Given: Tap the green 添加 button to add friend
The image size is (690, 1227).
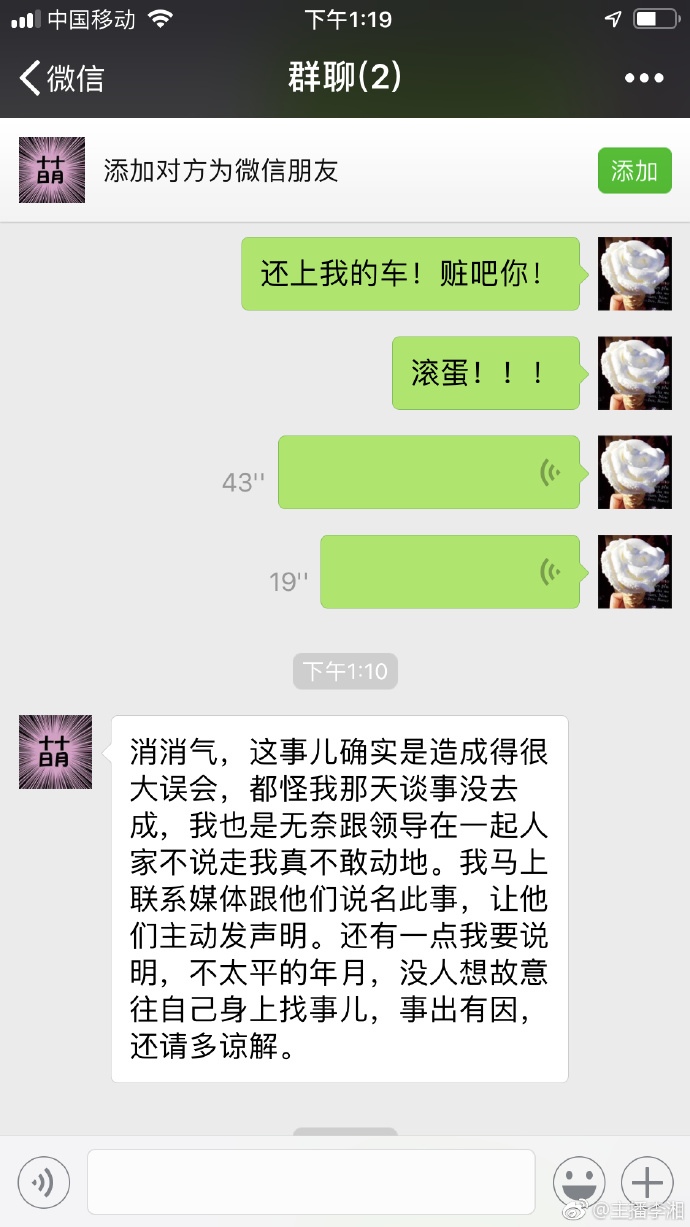Looking at the screenshot, I should coord(634,170).
